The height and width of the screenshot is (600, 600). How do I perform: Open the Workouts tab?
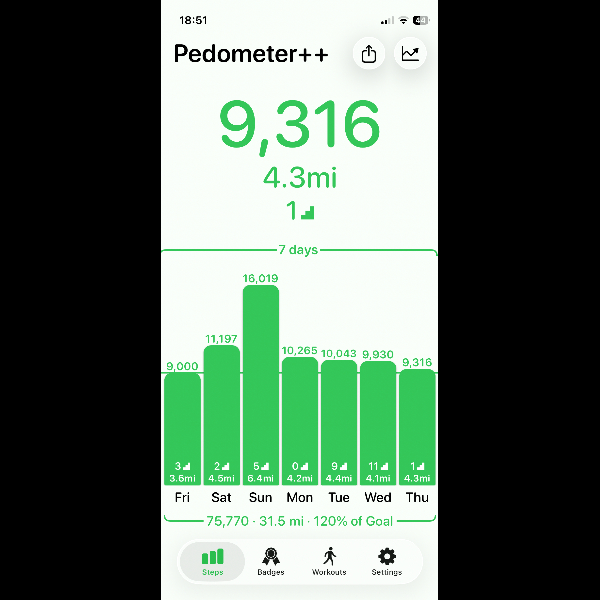pyautogui.click(x=329, y=561)
